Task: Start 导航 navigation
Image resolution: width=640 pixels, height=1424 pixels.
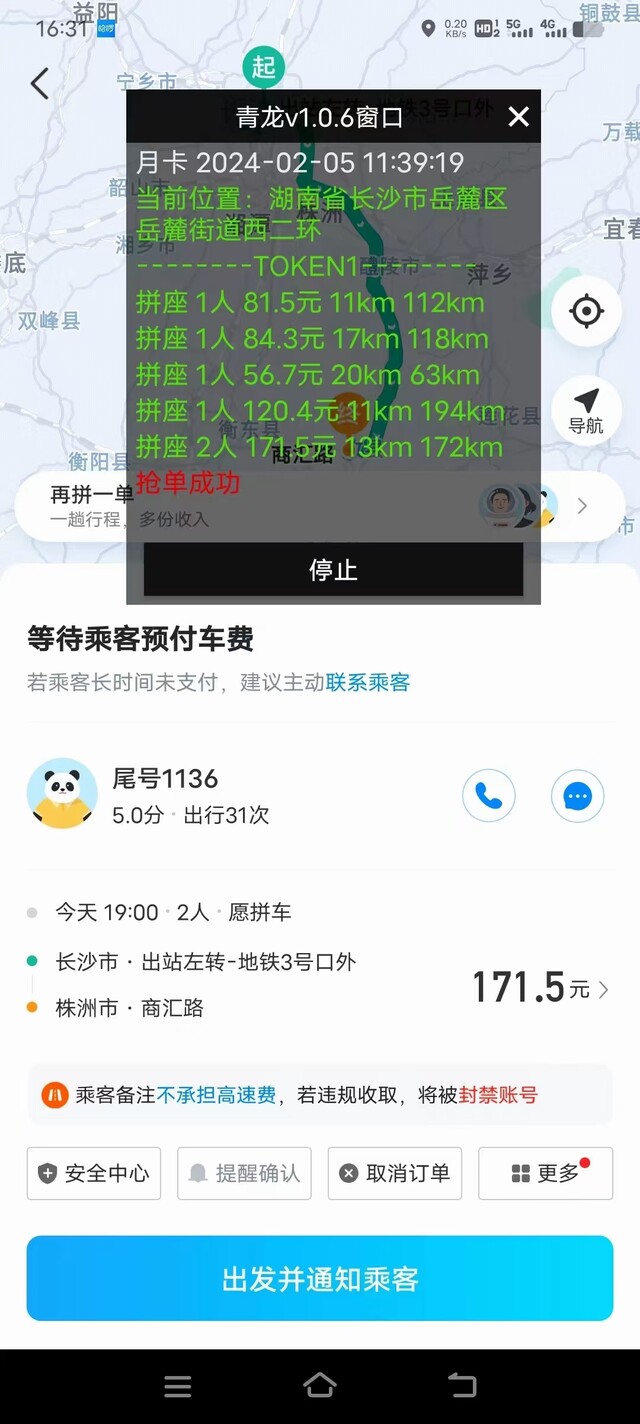Action: coord(586,410)
